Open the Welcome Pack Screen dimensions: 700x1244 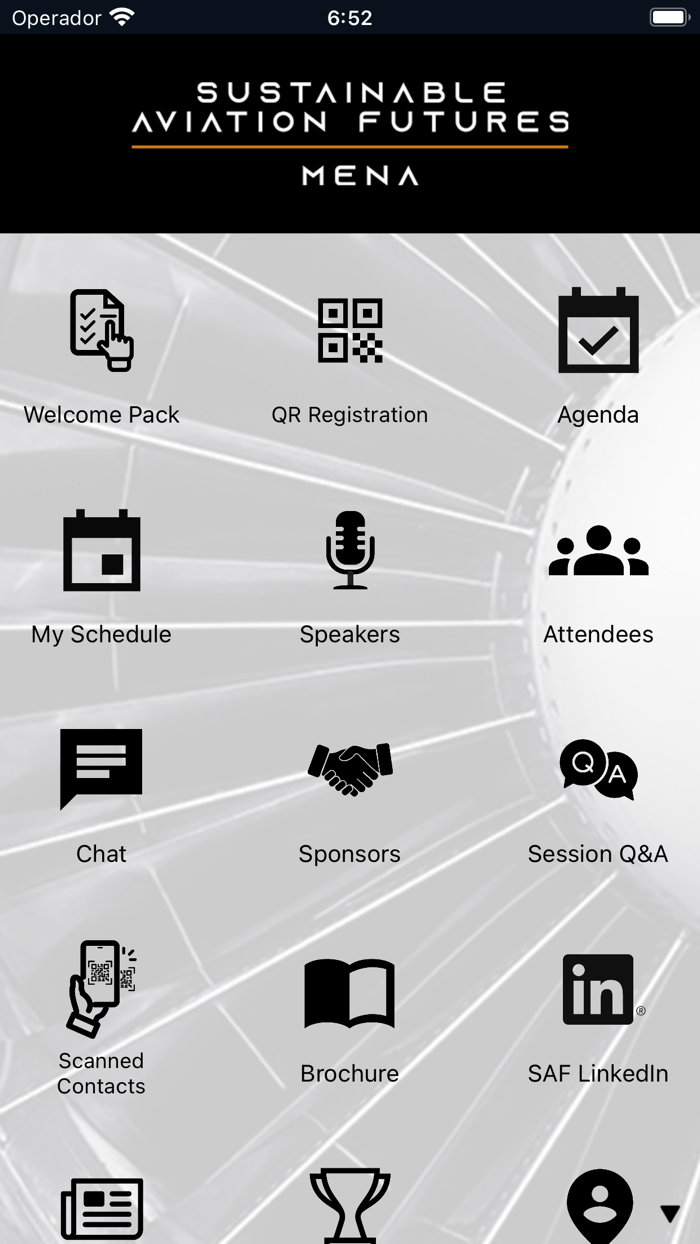click(101, 355)
